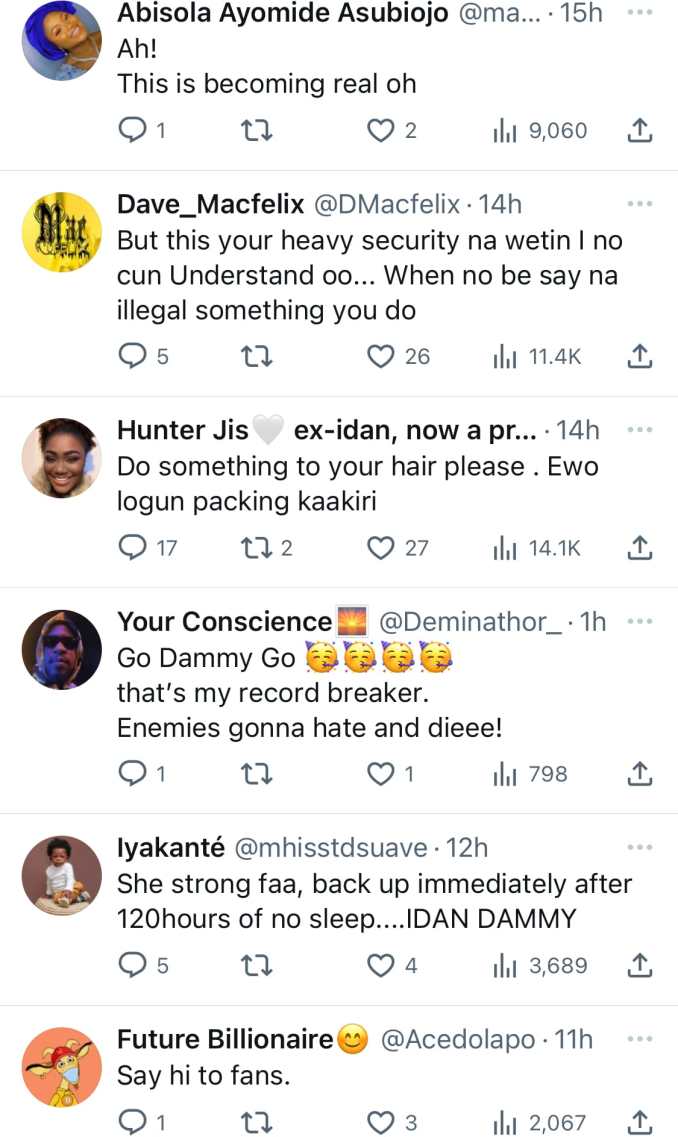The width and height of the screenshot is (678, 1137).
Task: Reply to Hunter Jis's tweet
Action: 133,547
